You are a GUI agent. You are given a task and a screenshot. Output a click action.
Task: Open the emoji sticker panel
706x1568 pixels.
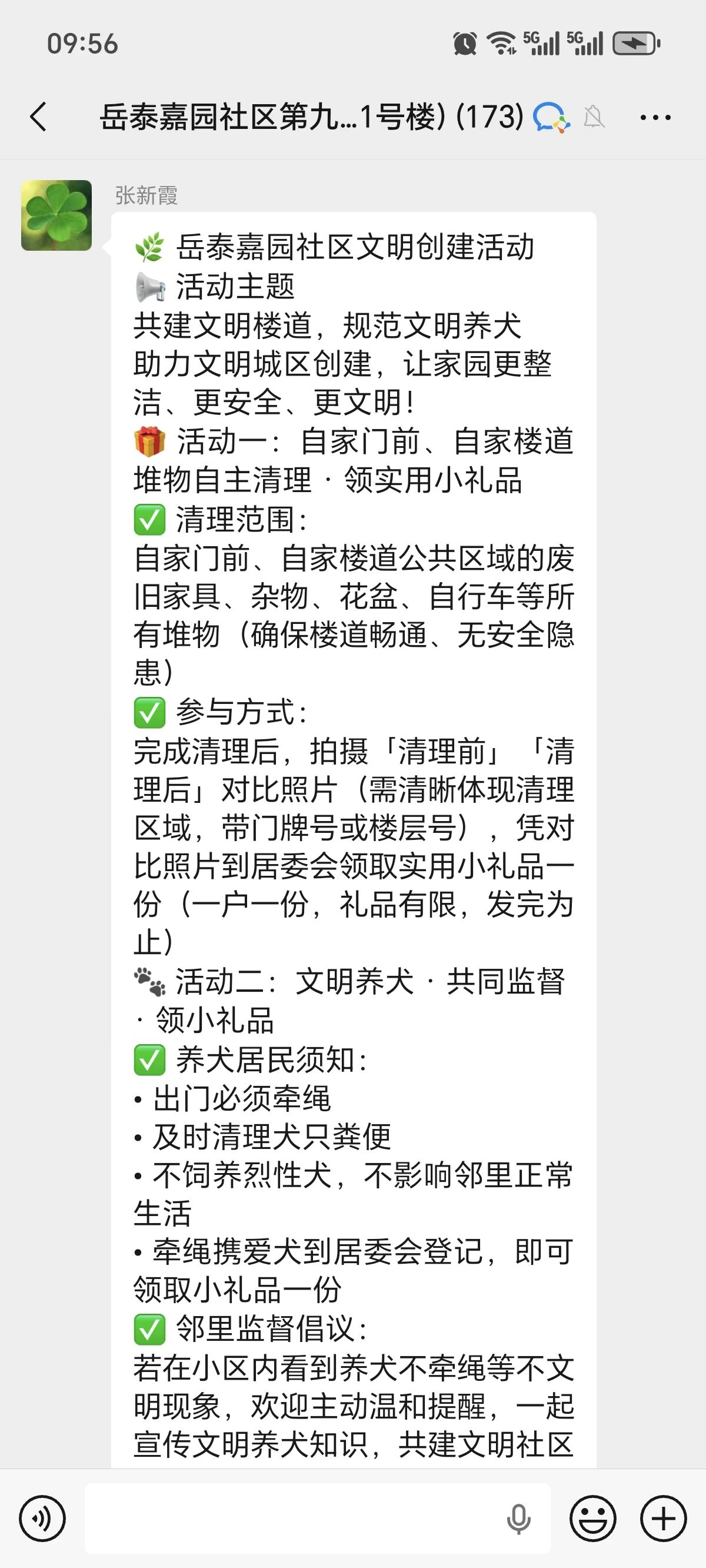[x=593, y=1519]
